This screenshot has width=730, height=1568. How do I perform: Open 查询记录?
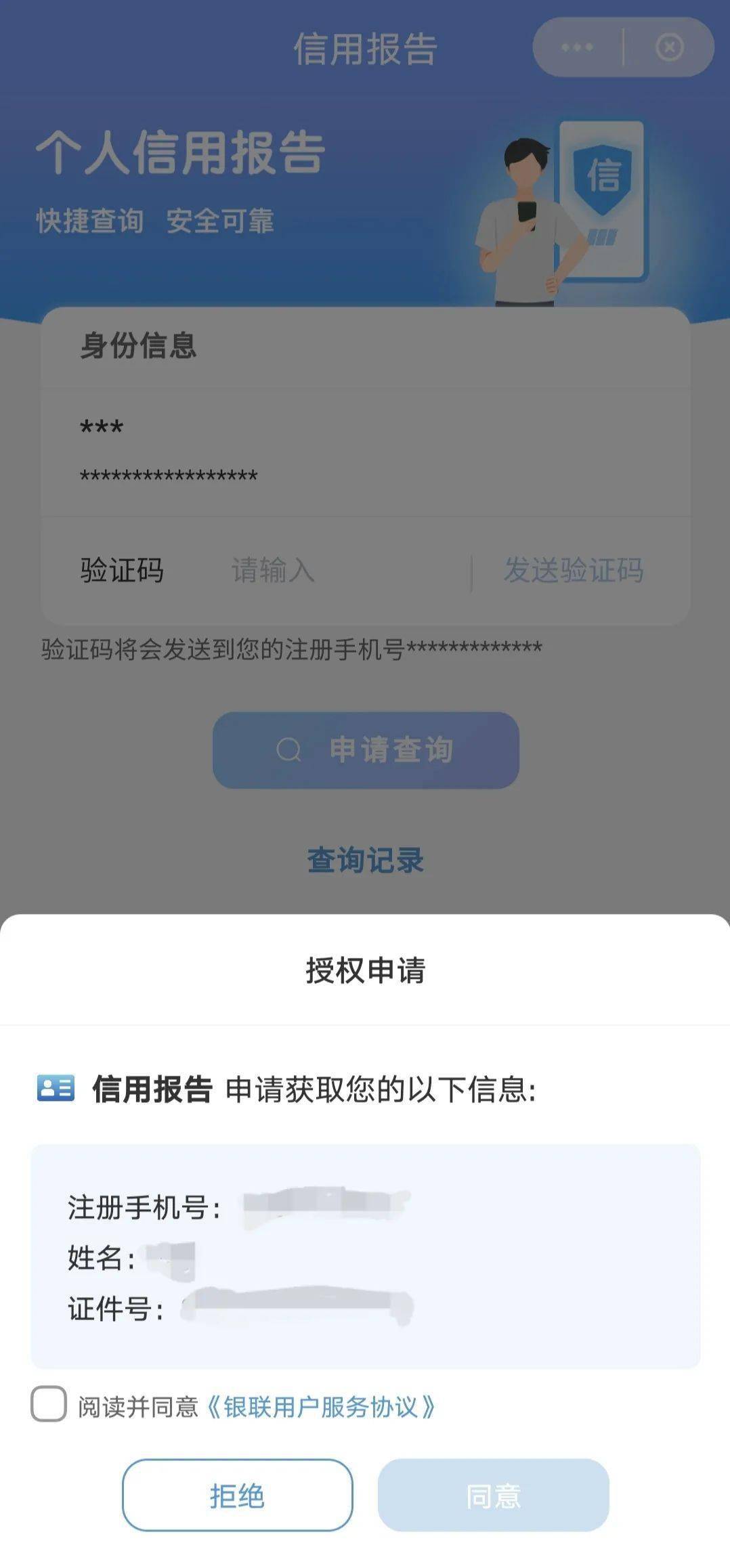click(x=366, y=860)
